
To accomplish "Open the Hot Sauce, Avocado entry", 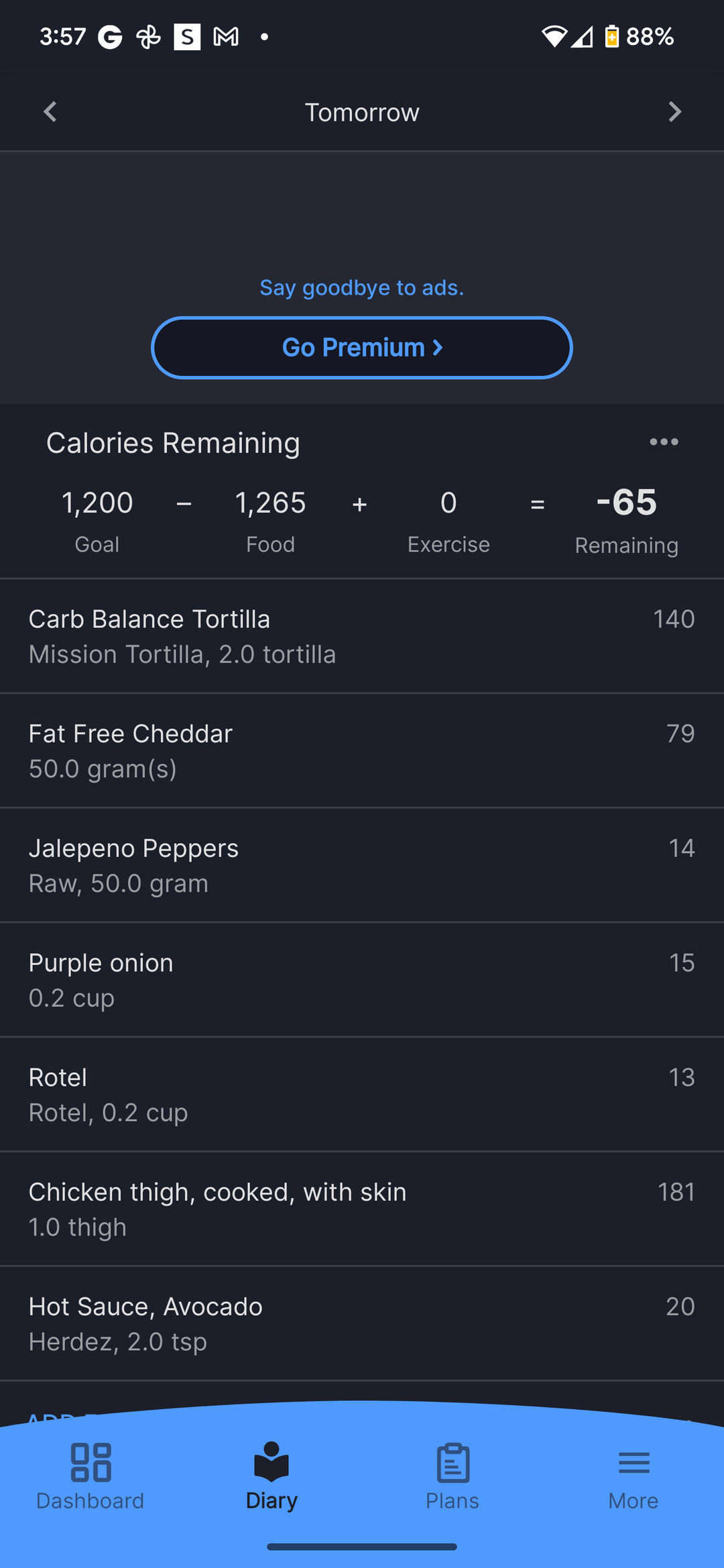I will 362,1323.
